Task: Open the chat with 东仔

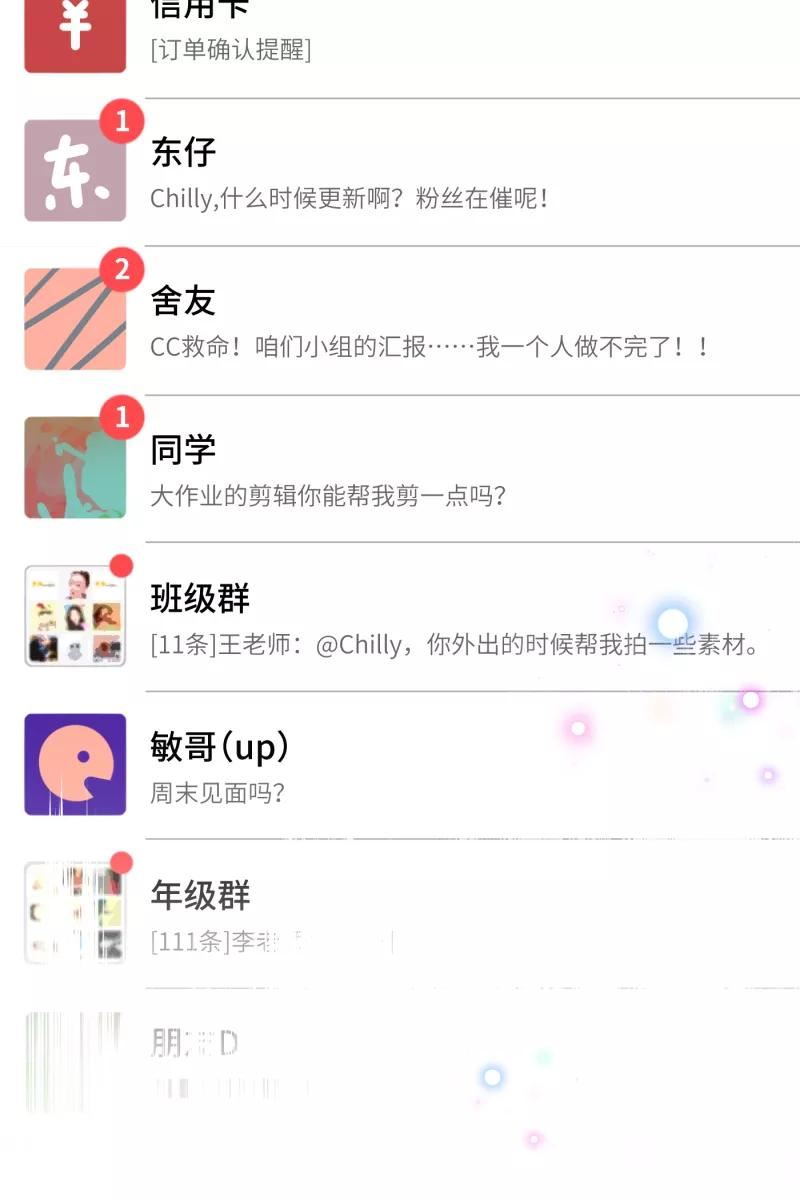Action: coord(400,172)
